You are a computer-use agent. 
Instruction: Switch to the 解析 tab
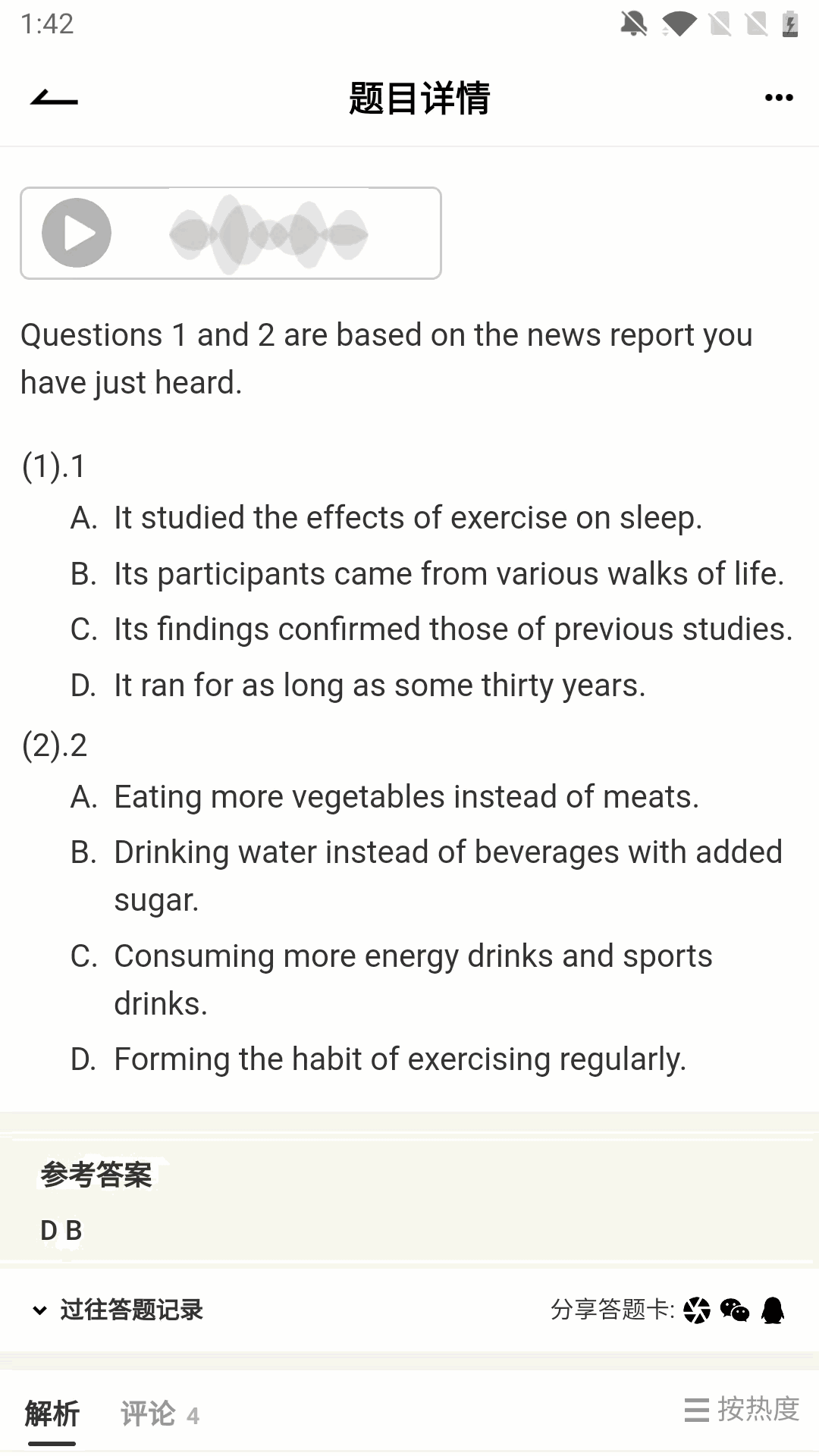(x=52, y=1414)
